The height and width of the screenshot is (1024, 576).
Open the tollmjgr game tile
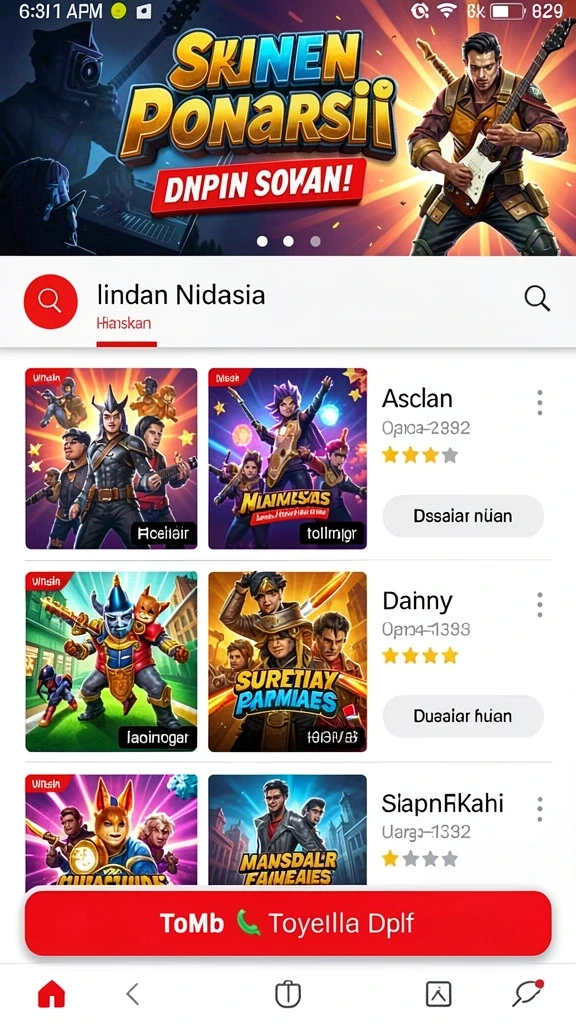287,458
